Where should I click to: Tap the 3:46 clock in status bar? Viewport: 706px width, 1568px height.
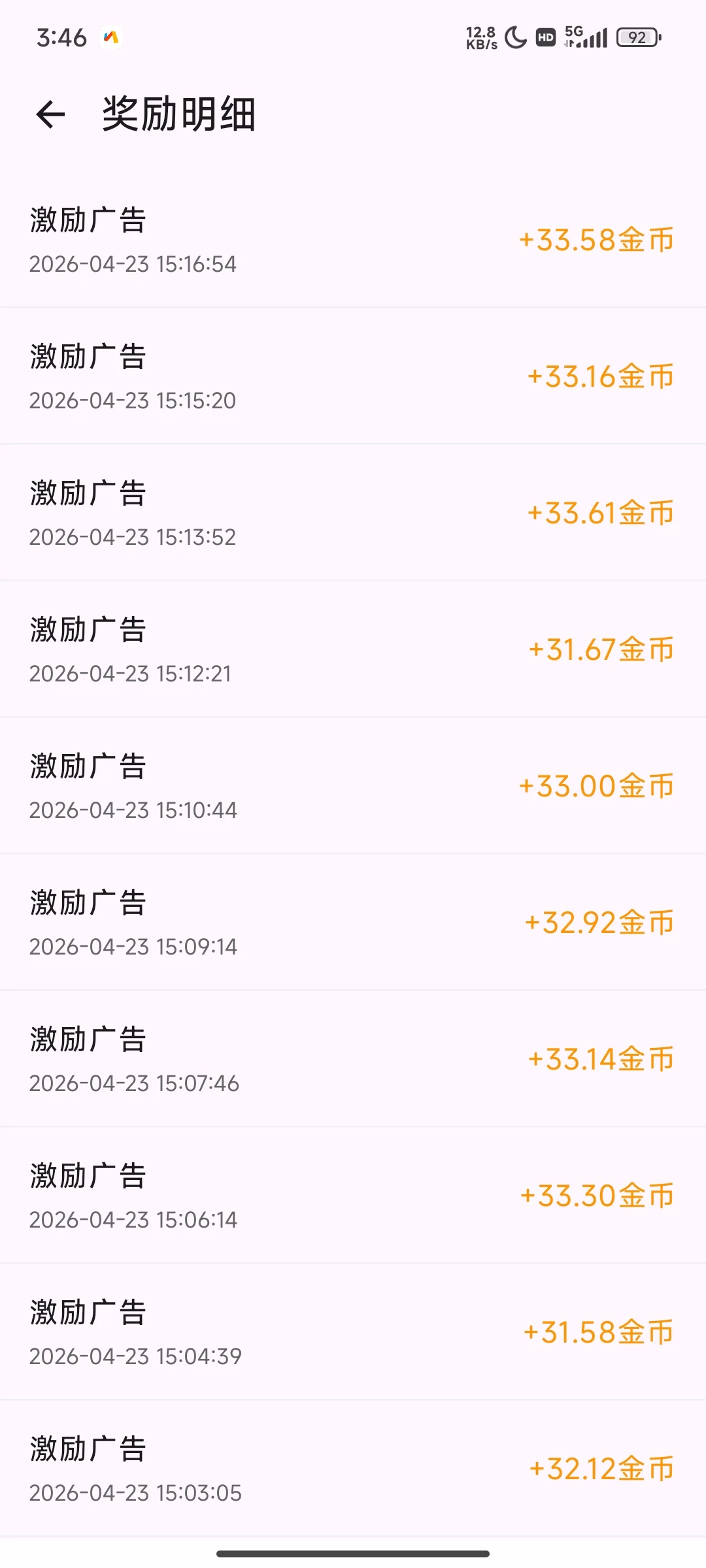point(61,37)
